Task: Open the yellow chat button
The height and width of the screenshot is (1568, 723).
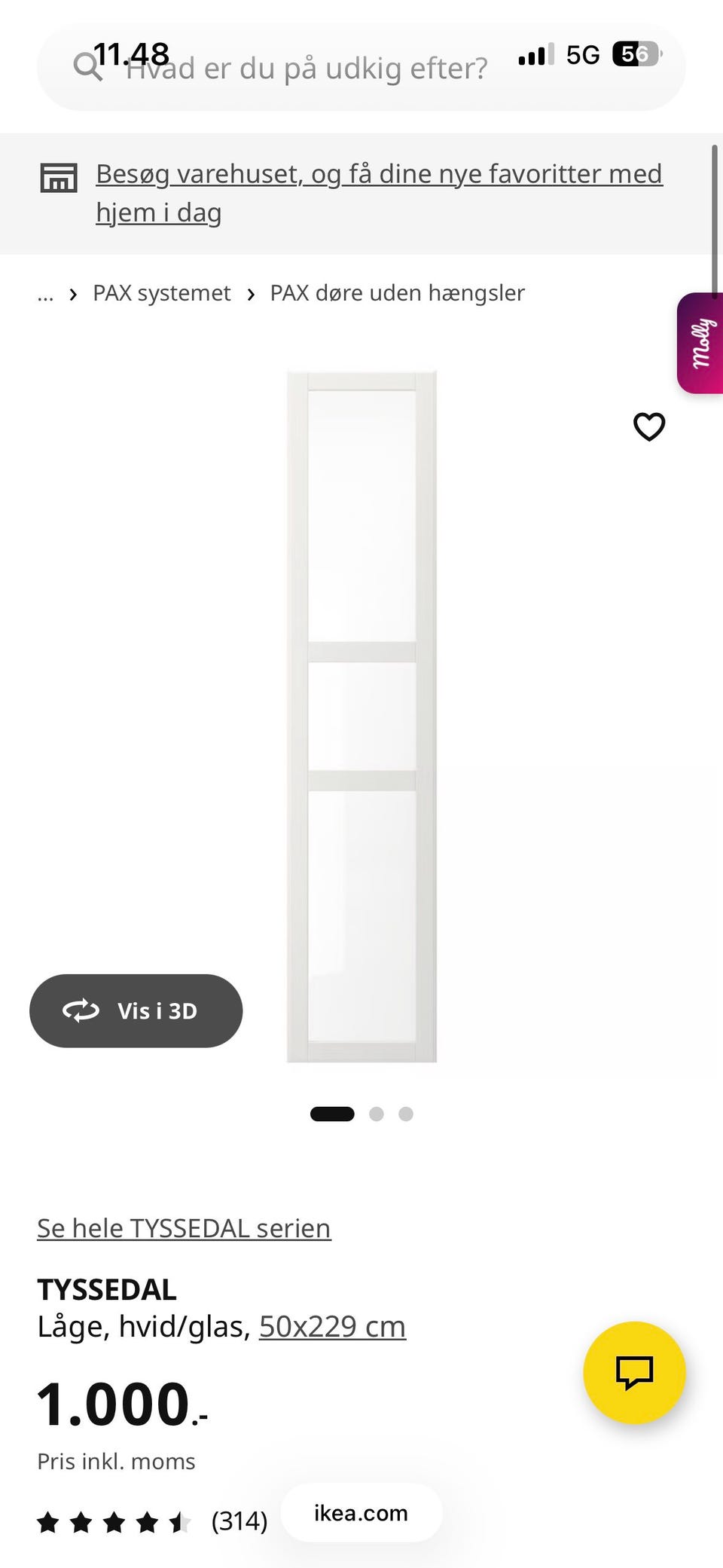Action: click(x=634, y=1372)
